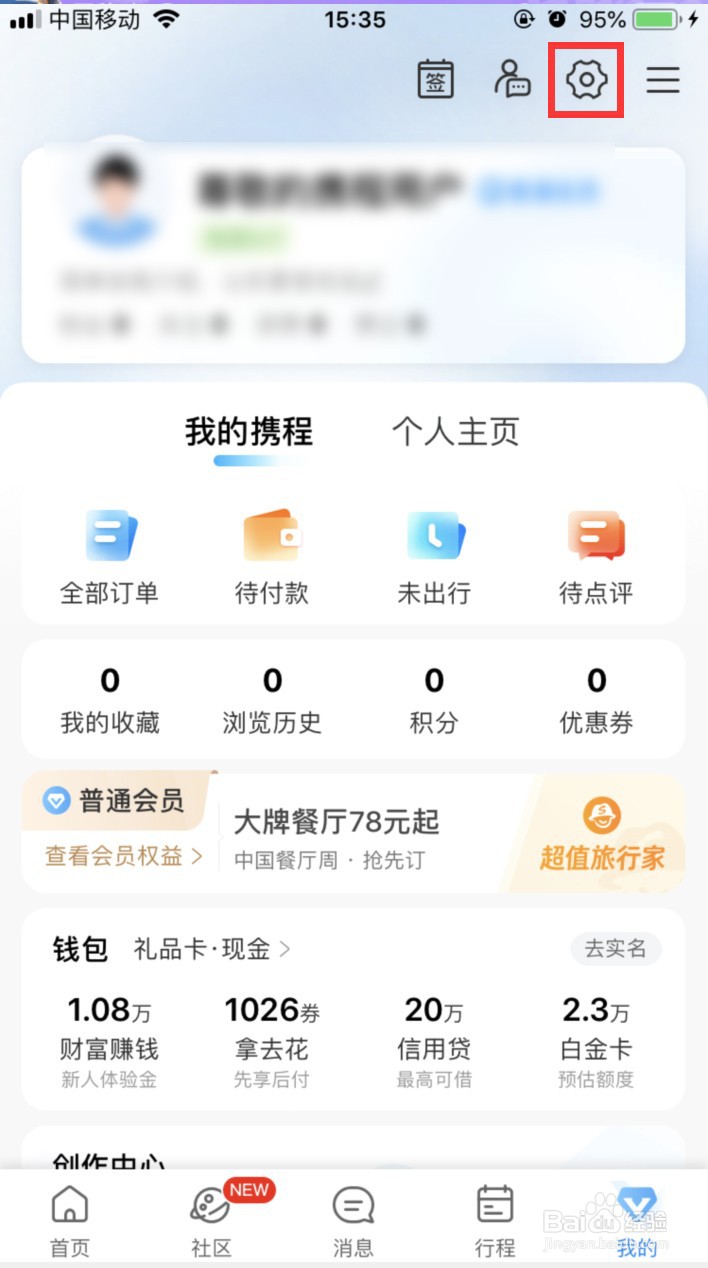Viewport: 708px width, 1268px height.
Task: Open the settings gear icon
Action: point(587,80)
